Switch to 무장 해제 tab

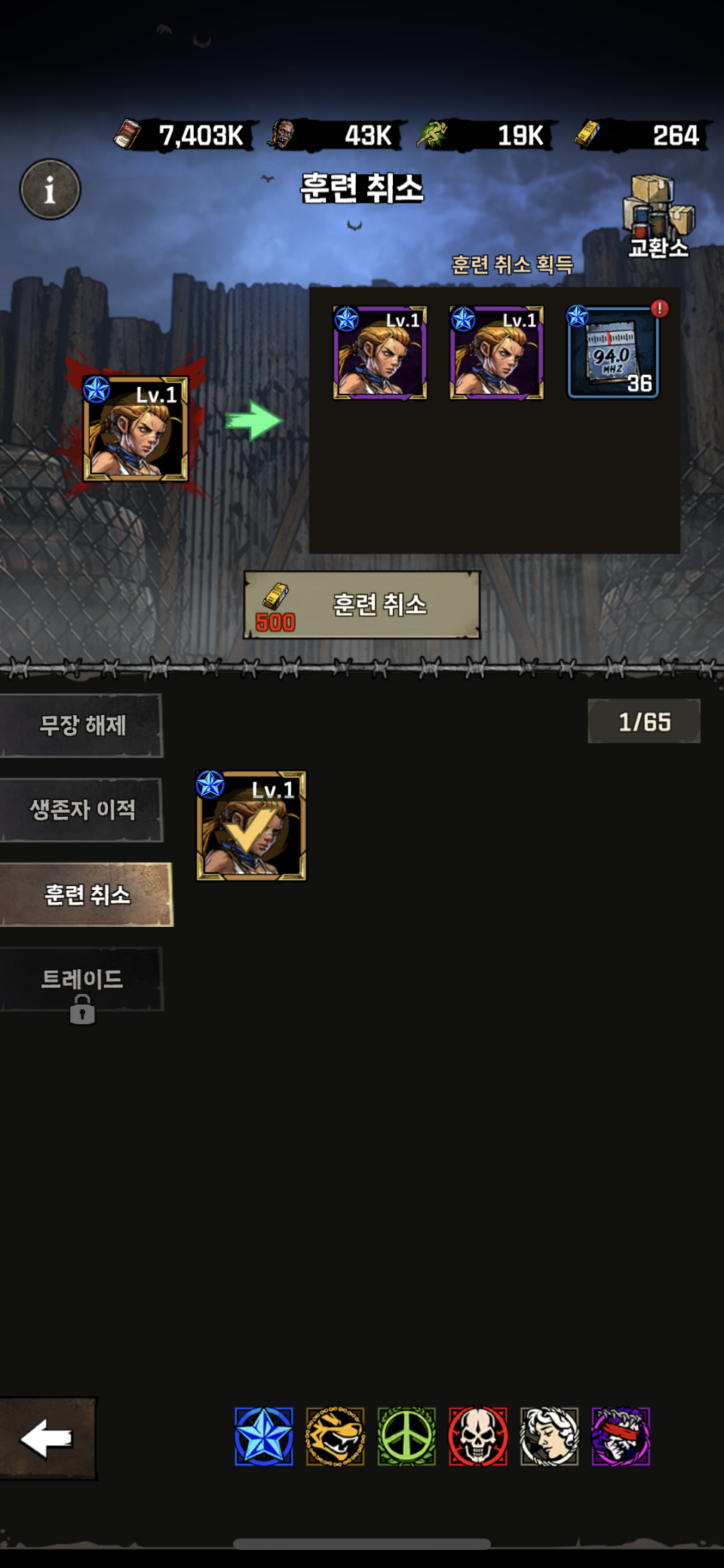81,726
